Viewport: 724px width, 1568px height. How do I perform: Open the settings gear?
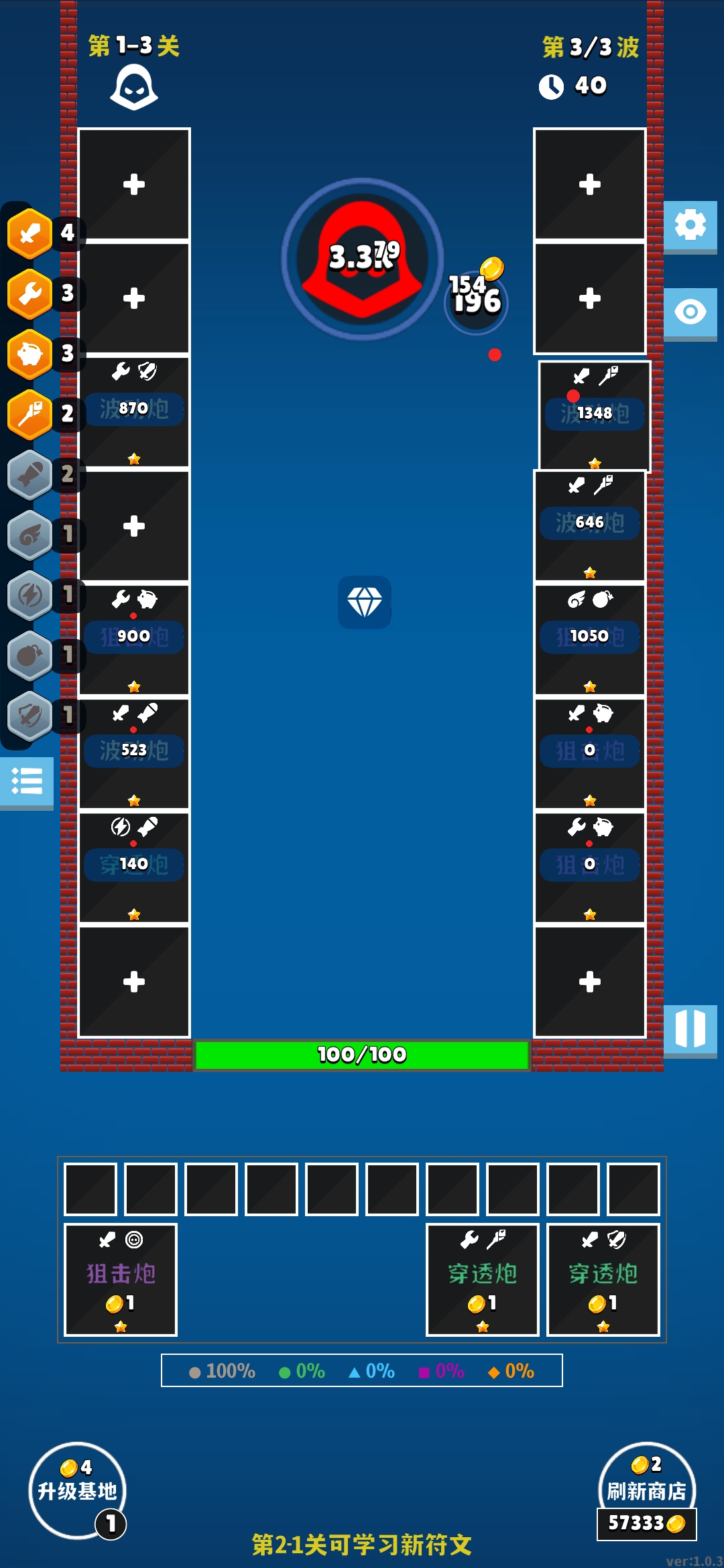tap(690, 225)
